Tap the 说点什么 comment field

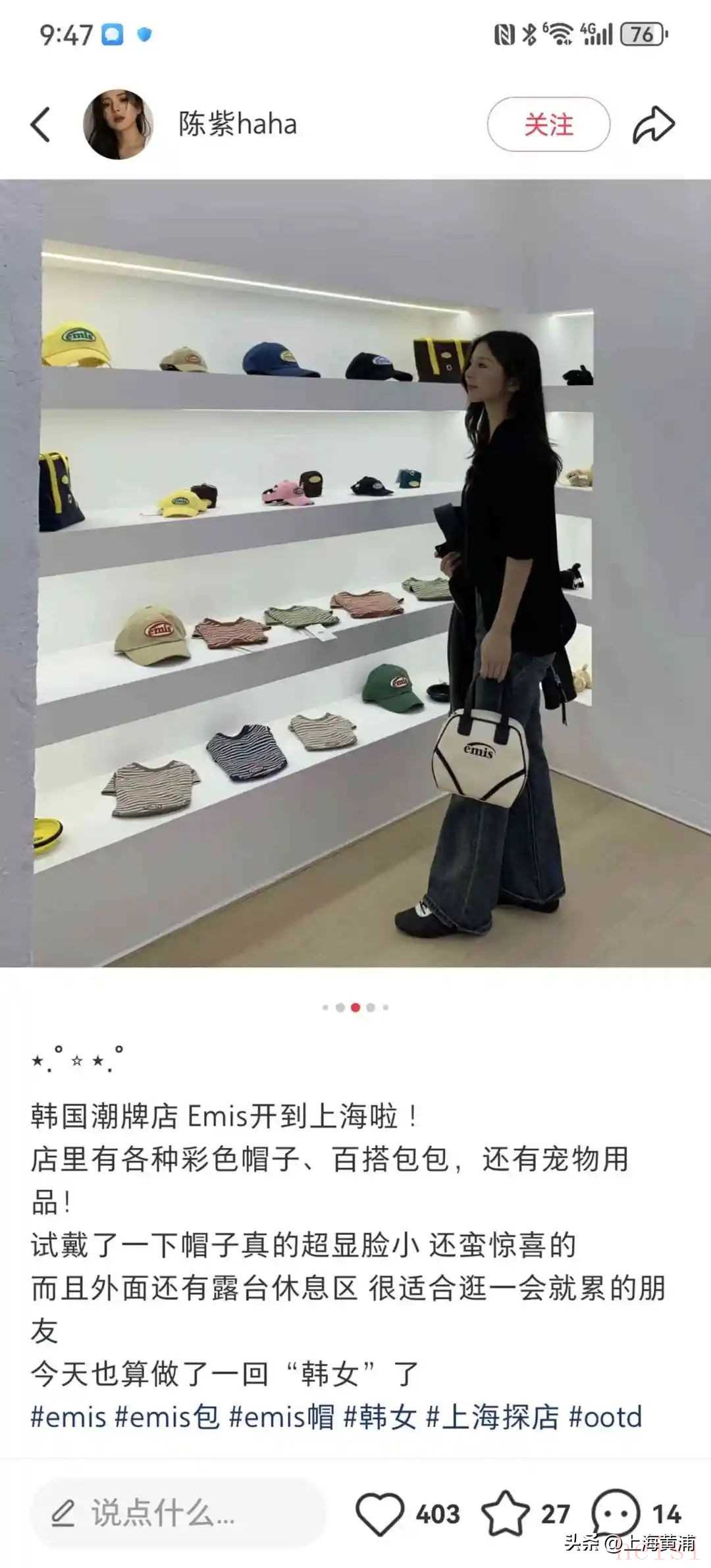(178, 1513)
